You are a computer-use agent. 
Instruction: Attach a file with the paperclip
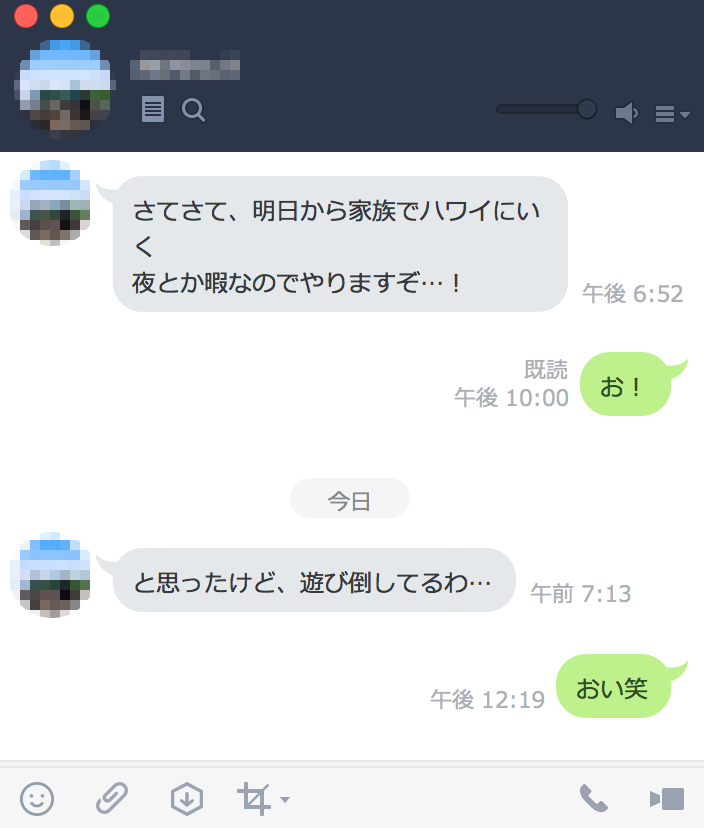(112, 798)
